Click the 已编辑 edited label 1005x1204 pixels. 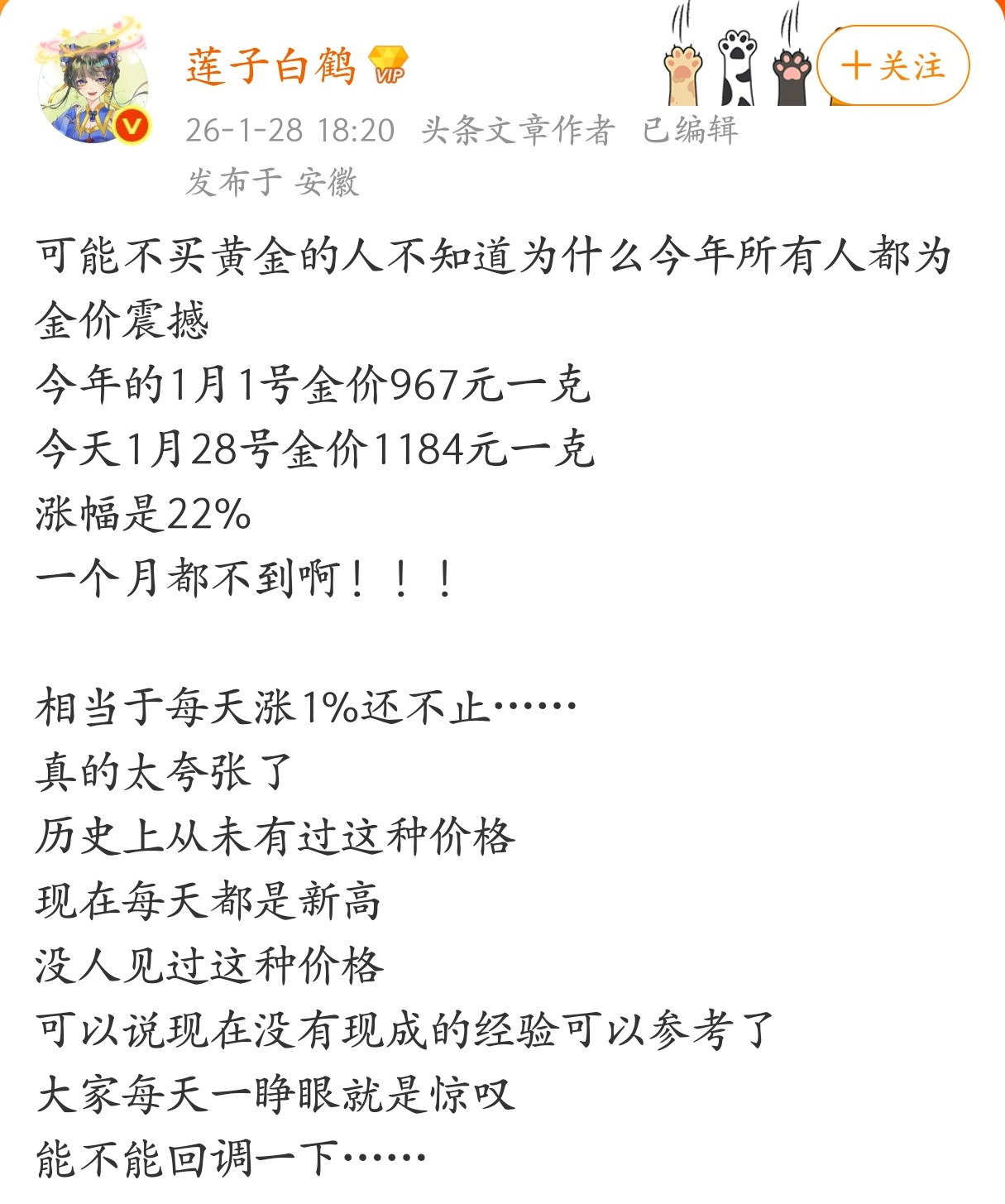point(688,131)
